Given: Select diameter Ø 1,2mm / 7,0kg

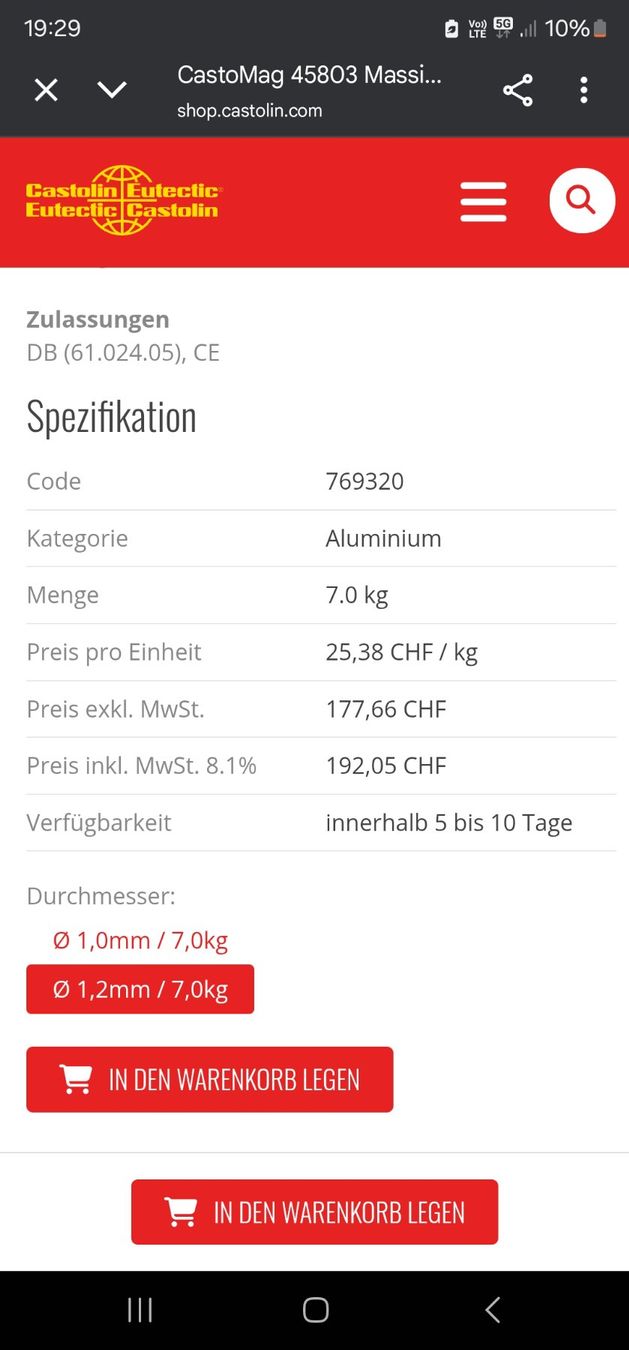Looking at the screenshot, I should point(140,989).
